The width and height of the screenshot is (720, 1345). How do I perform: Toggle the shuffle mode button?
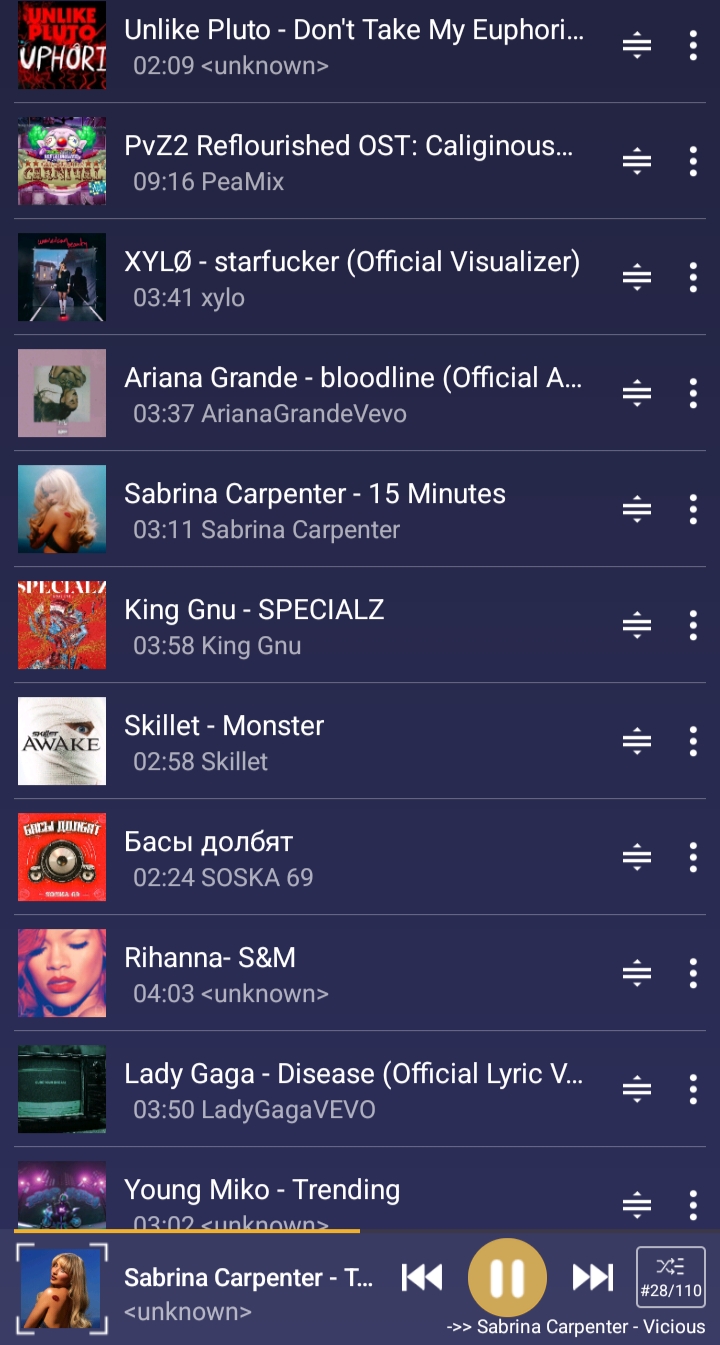pyautogui.click(x=671, y=1277)
